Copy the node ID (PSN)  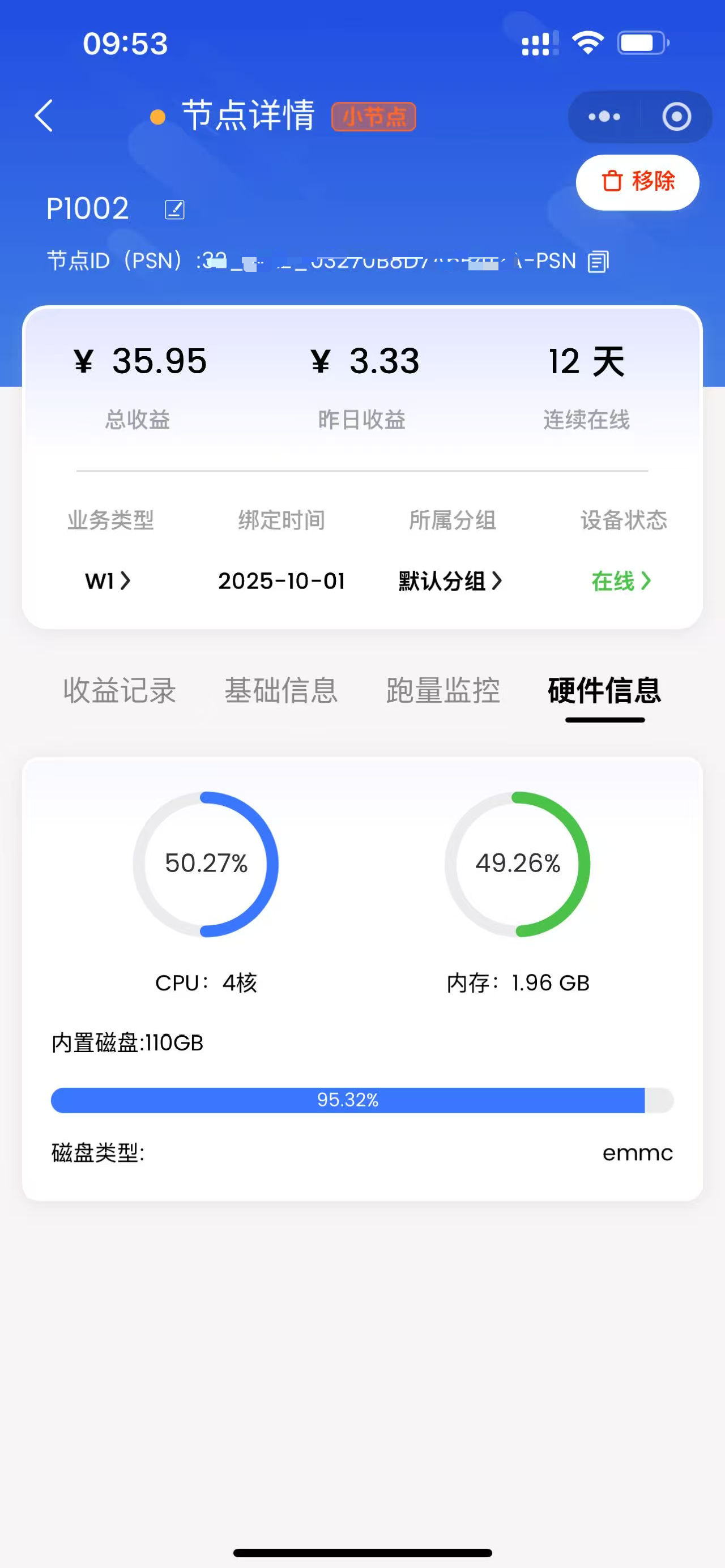point(598,262)
